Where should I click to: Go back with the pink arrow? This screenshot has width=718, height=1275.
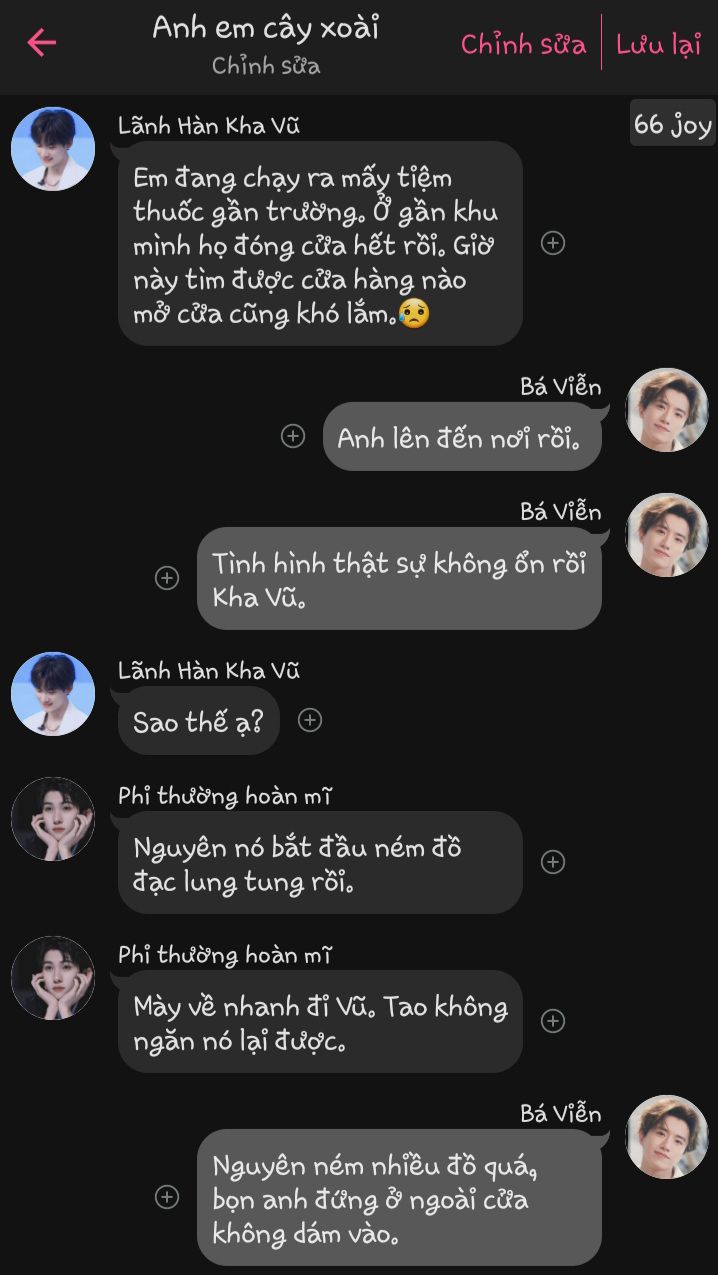tap(41, 42)
